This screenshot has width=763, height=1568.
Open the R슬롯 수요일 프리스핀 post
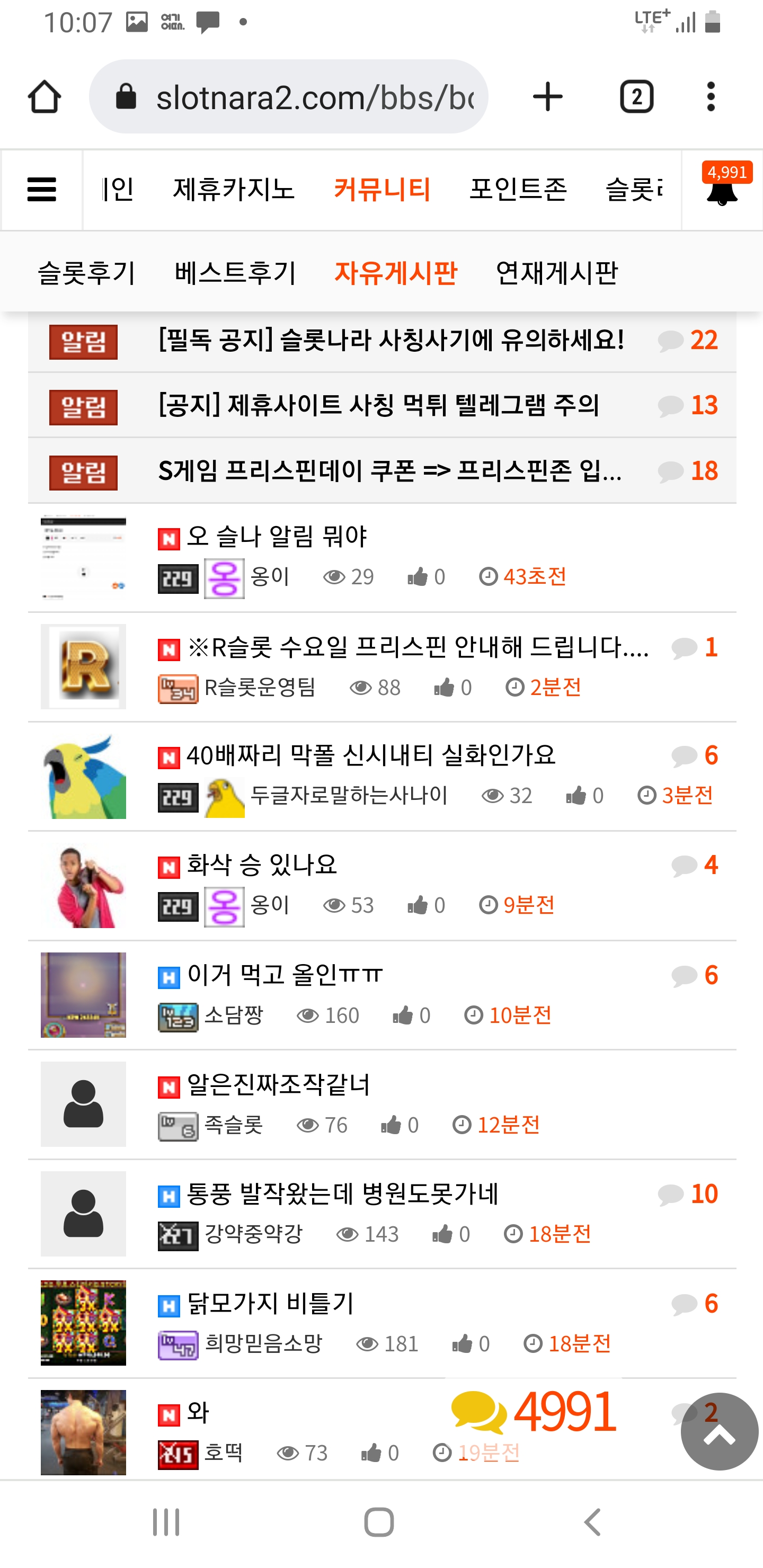click(x=418, y=647)
